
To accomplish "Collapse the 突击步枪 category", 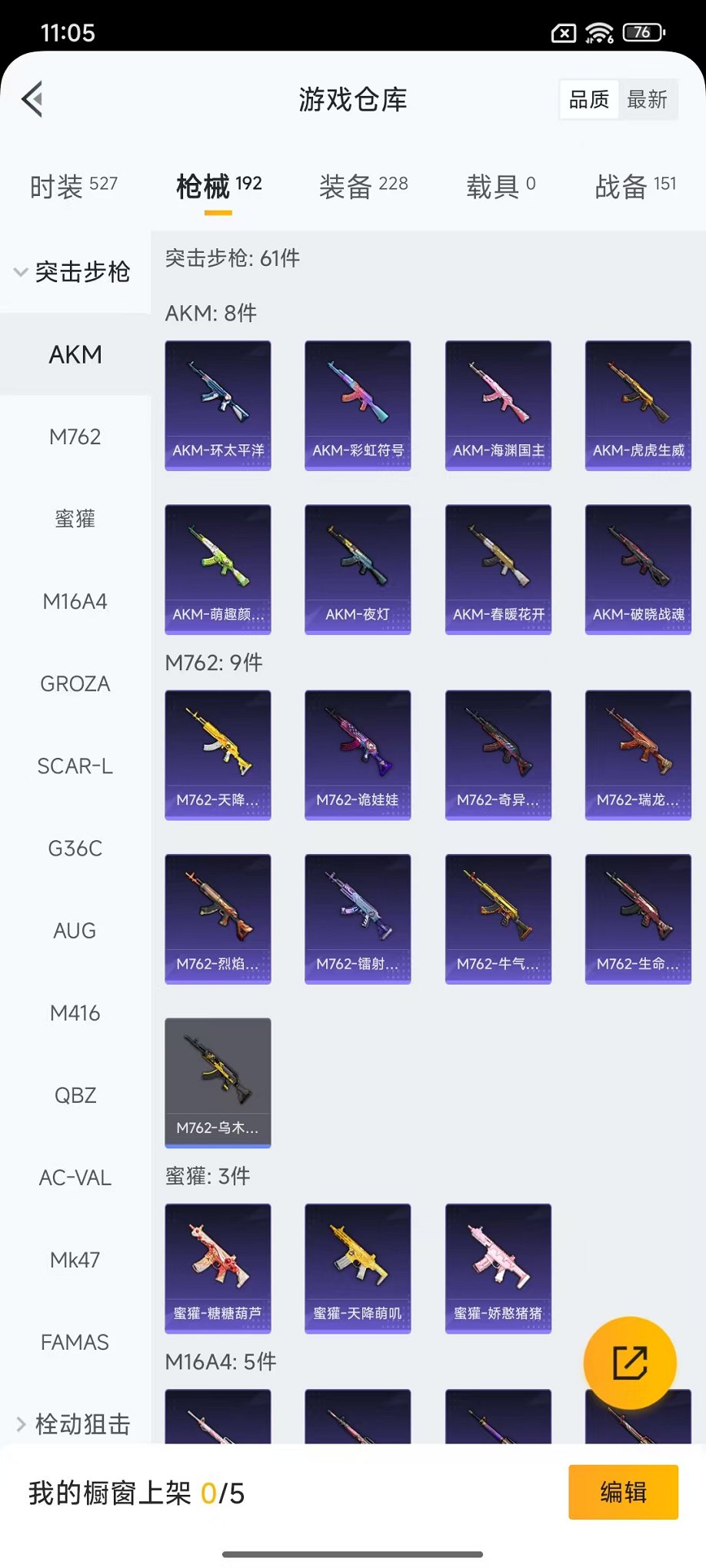I will click(x=73, y=271).
